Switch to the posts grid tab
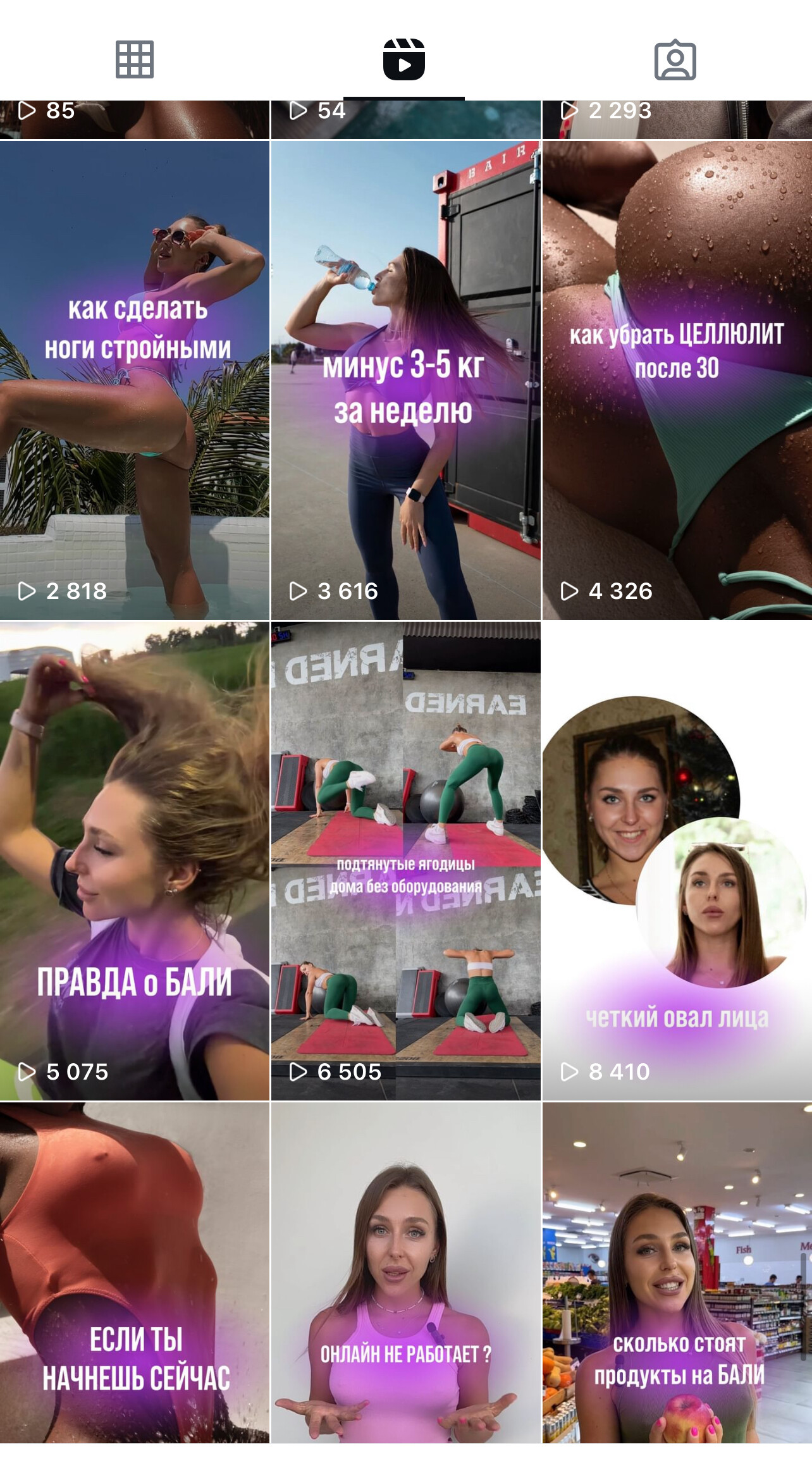Viewport: 812px width, 1461px height. click(135, 60)
